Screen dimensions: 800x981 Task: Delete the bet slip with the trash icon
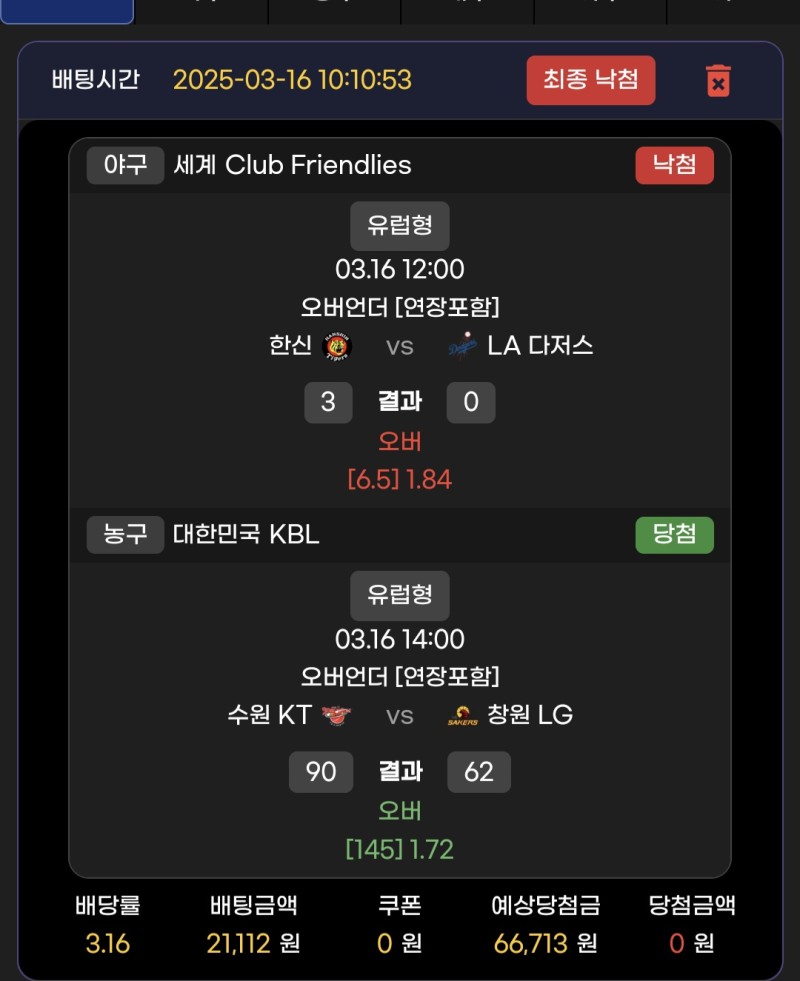coord(718,80)
